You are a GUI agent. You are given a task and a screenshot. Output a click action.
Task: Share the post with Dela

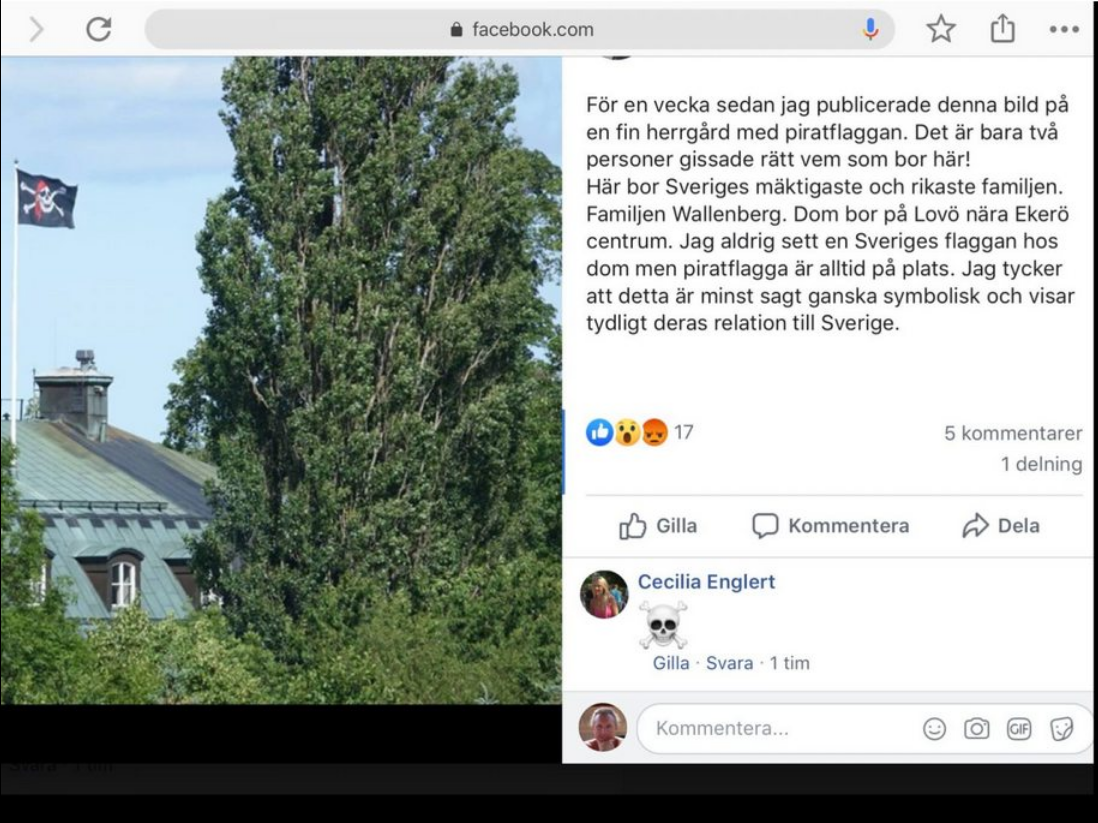pos(1001,526)
